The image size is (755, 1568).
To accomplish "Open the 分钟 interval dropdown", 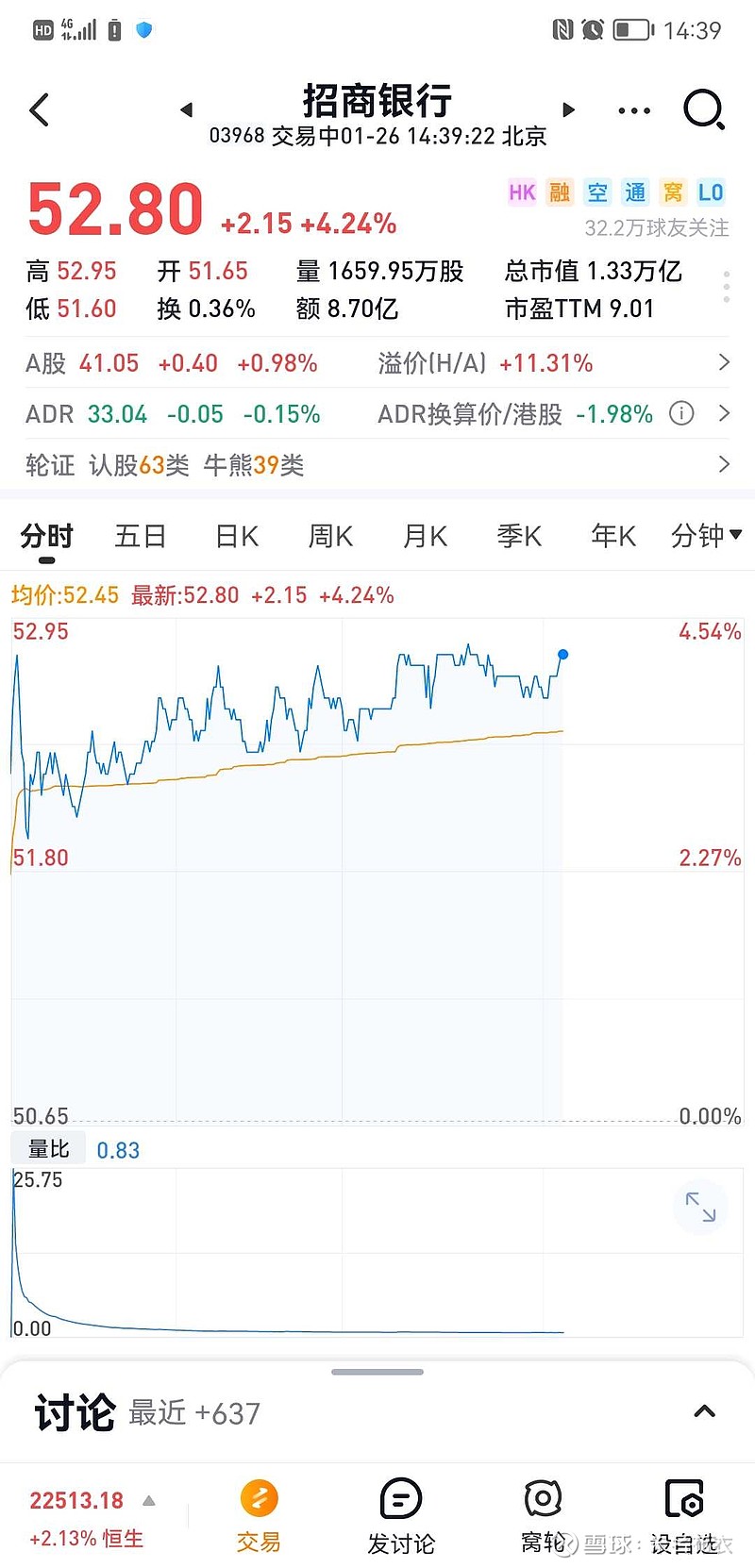I will click(706, 536).
